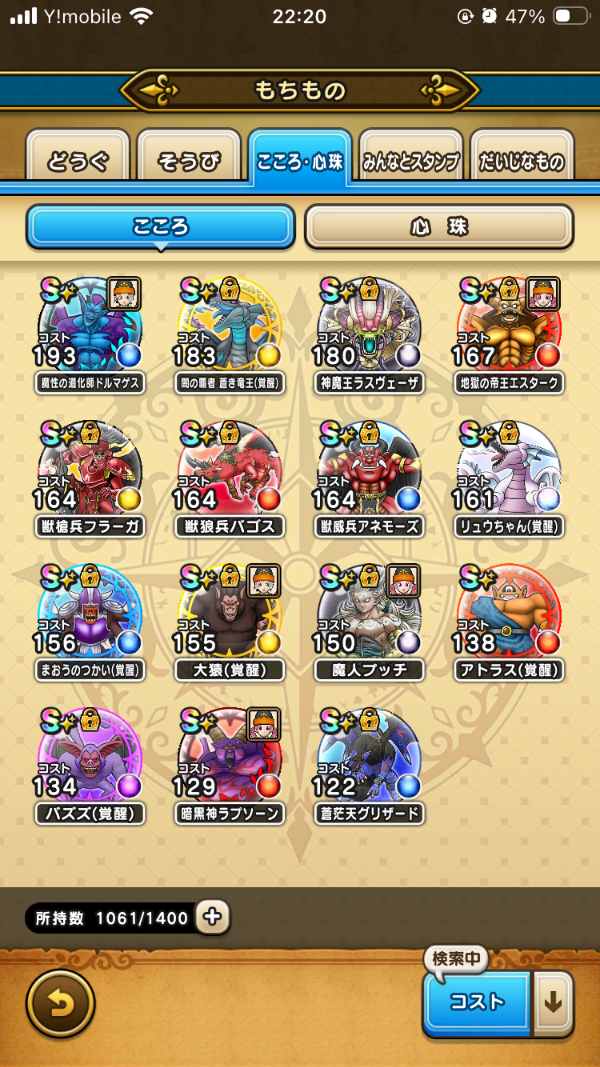This screenshot has height=1067, width=600.
Task: Select the こころ segment
Action: coord(160,227)
